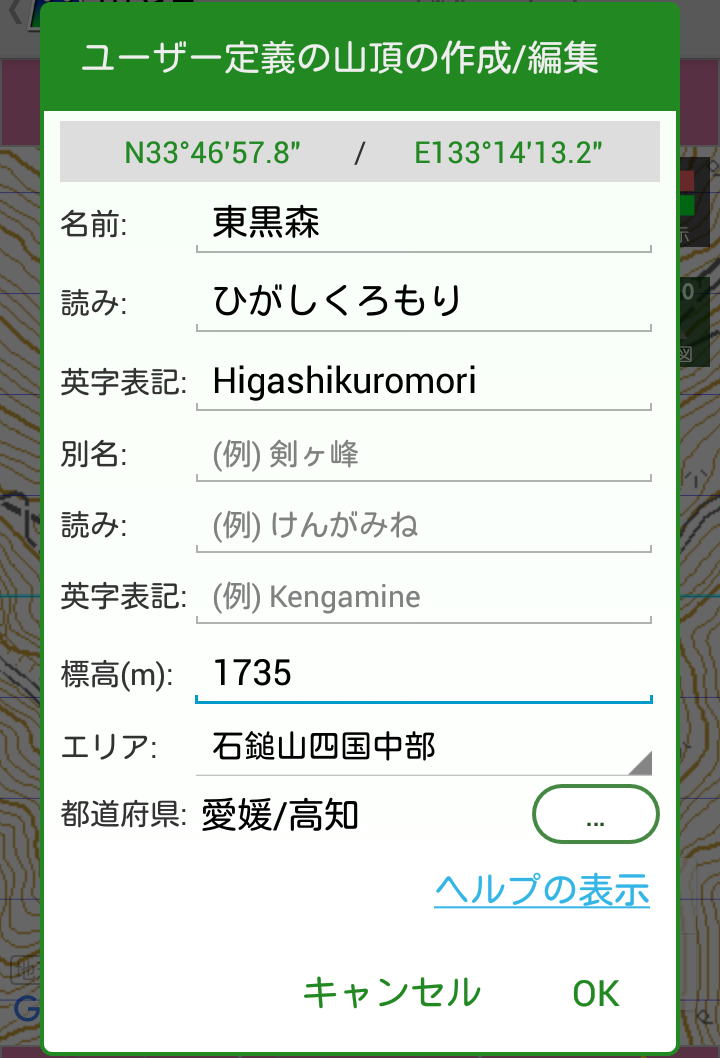Edit the Higashikuromori romaji field
The image size is (720, 1058).
point(424,381)
